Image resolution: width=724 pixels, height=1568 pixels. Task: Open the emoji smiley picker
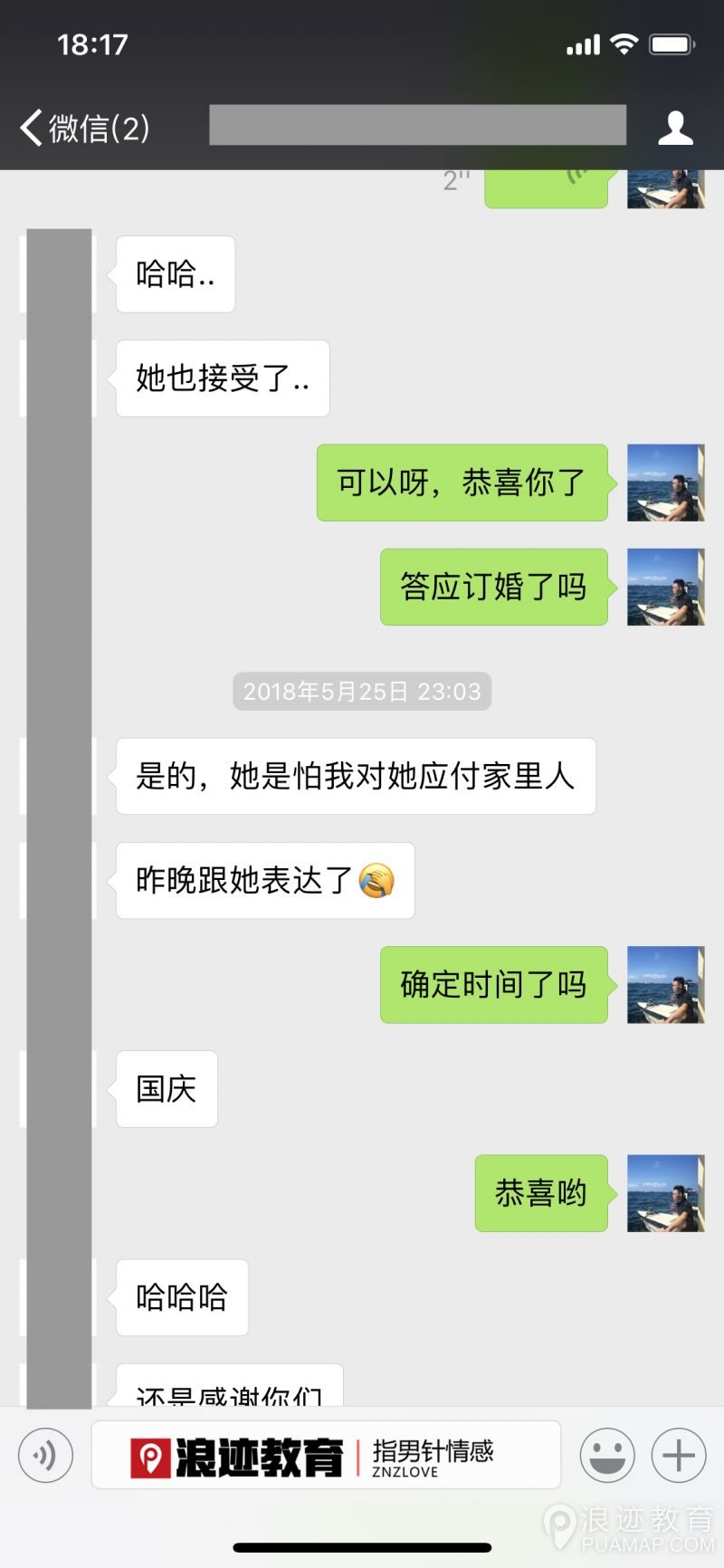pos(607,1455)
